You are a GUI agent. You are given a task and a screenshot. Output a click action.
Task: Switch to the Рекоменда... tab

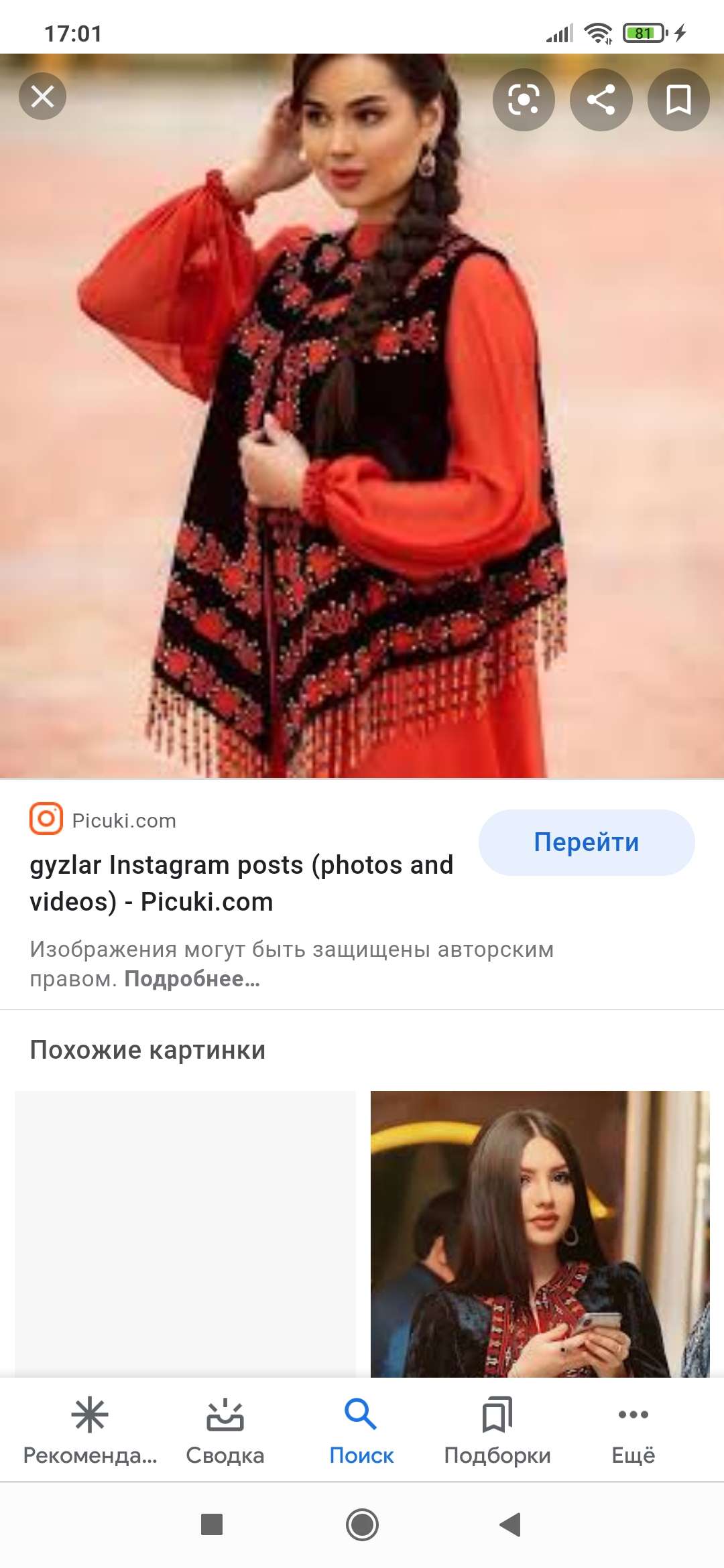[x=90, y=1430]
